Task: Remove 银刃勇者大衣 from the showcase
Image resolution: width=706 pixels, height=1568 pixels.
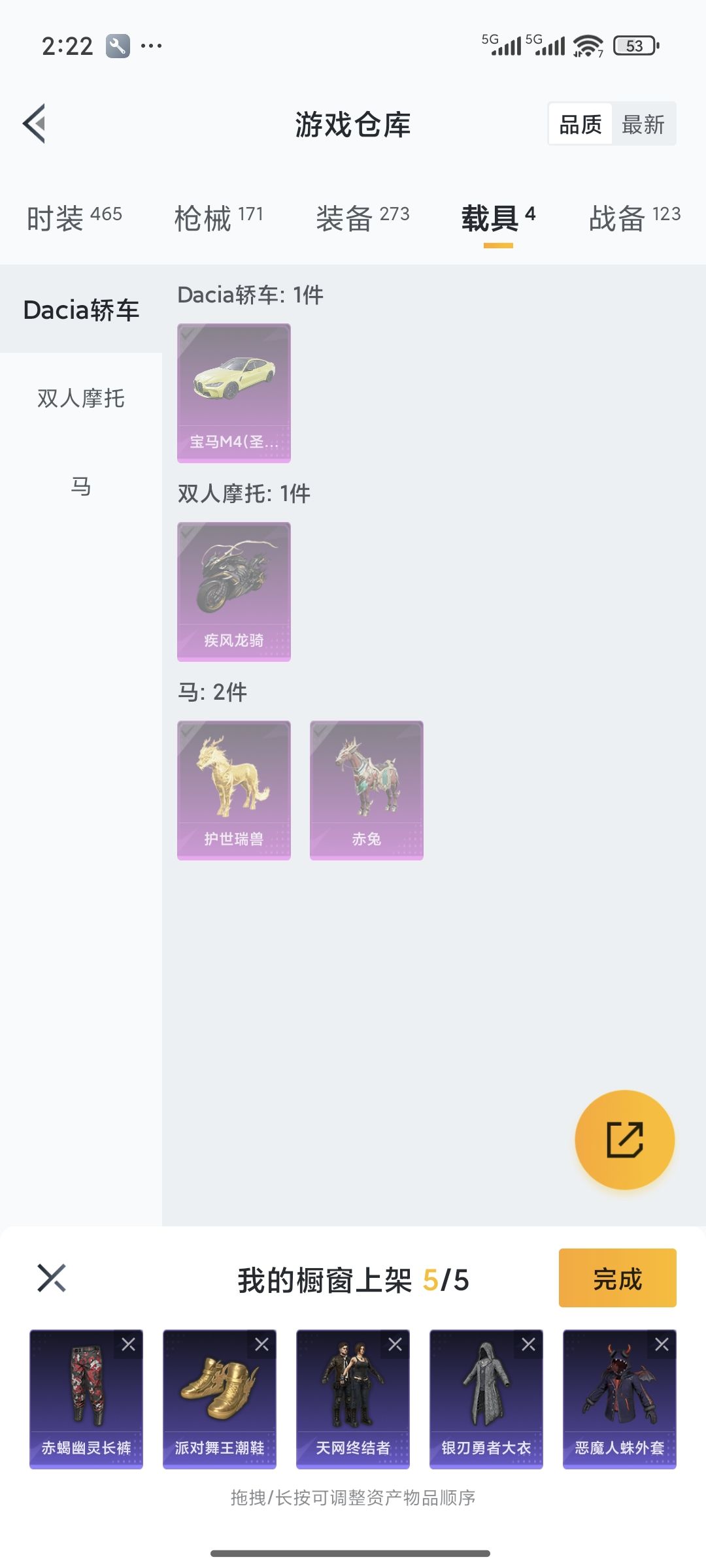Action: (x=529, y=1344)
